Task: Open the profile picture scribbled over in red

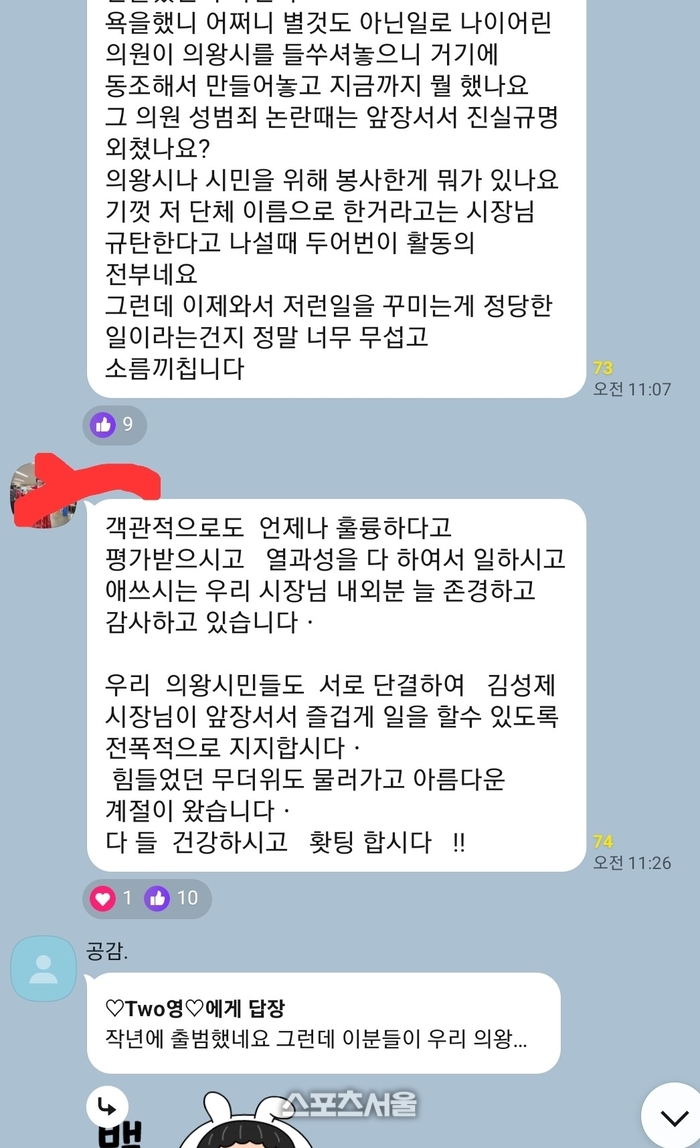Action: point(38,495)
